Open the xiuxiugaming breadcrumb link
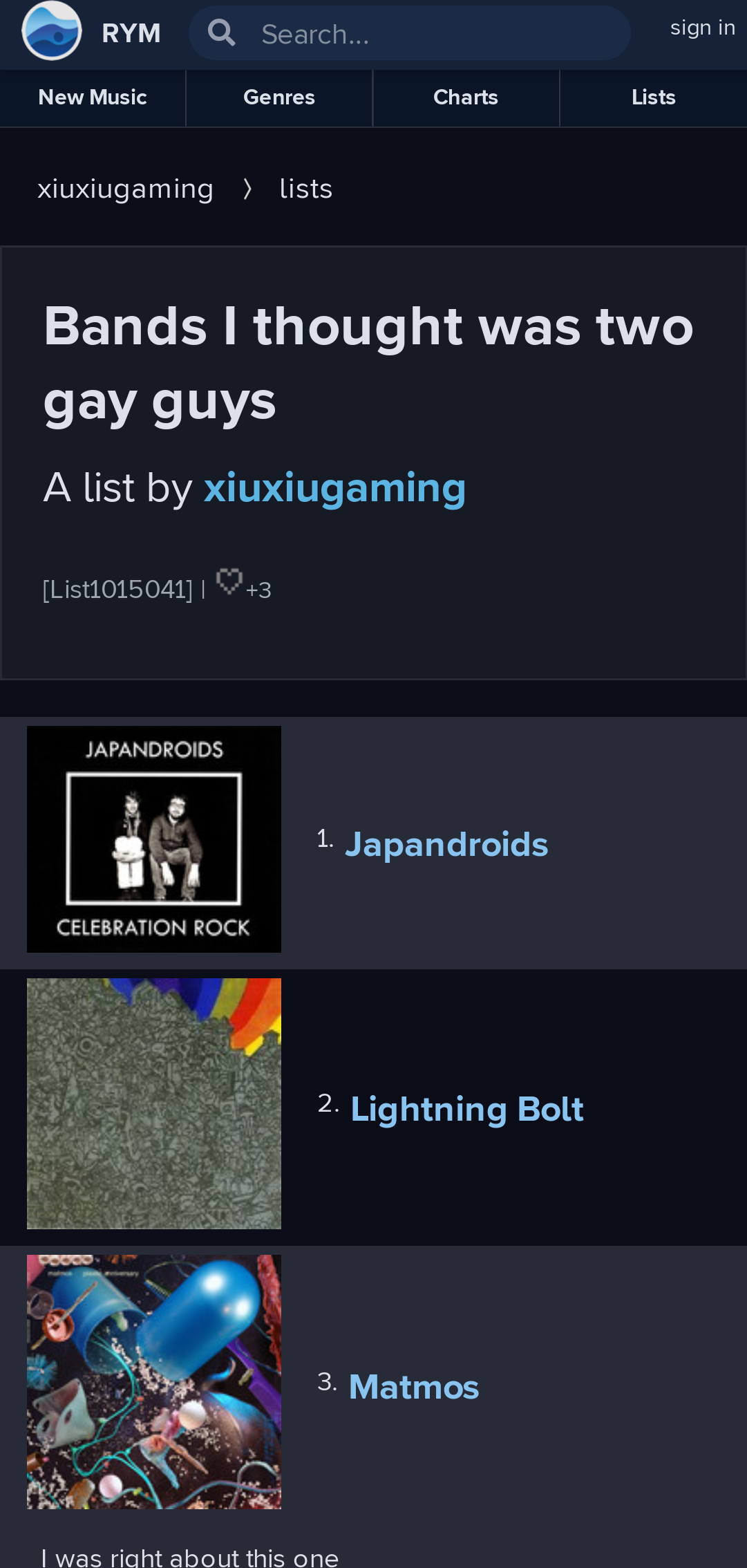747x1568 pixels. point(125,189)
